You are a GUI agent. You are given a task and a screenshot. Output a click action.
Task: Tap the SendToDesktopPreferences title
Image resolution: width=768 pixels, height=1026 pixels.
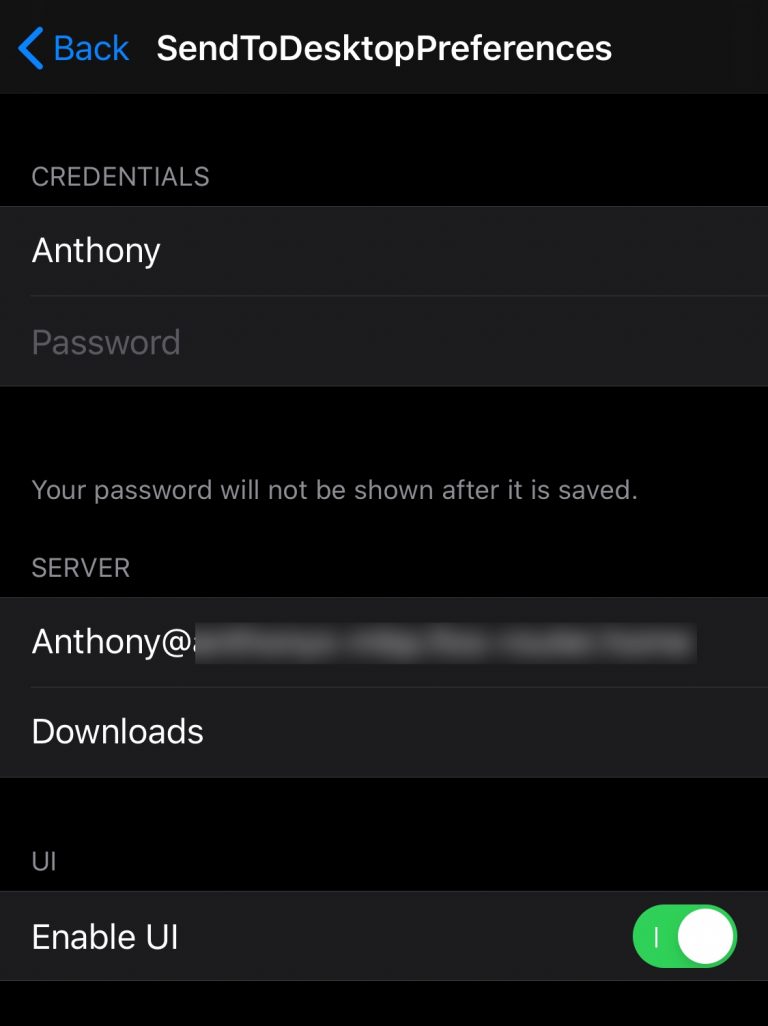(384, 48)
